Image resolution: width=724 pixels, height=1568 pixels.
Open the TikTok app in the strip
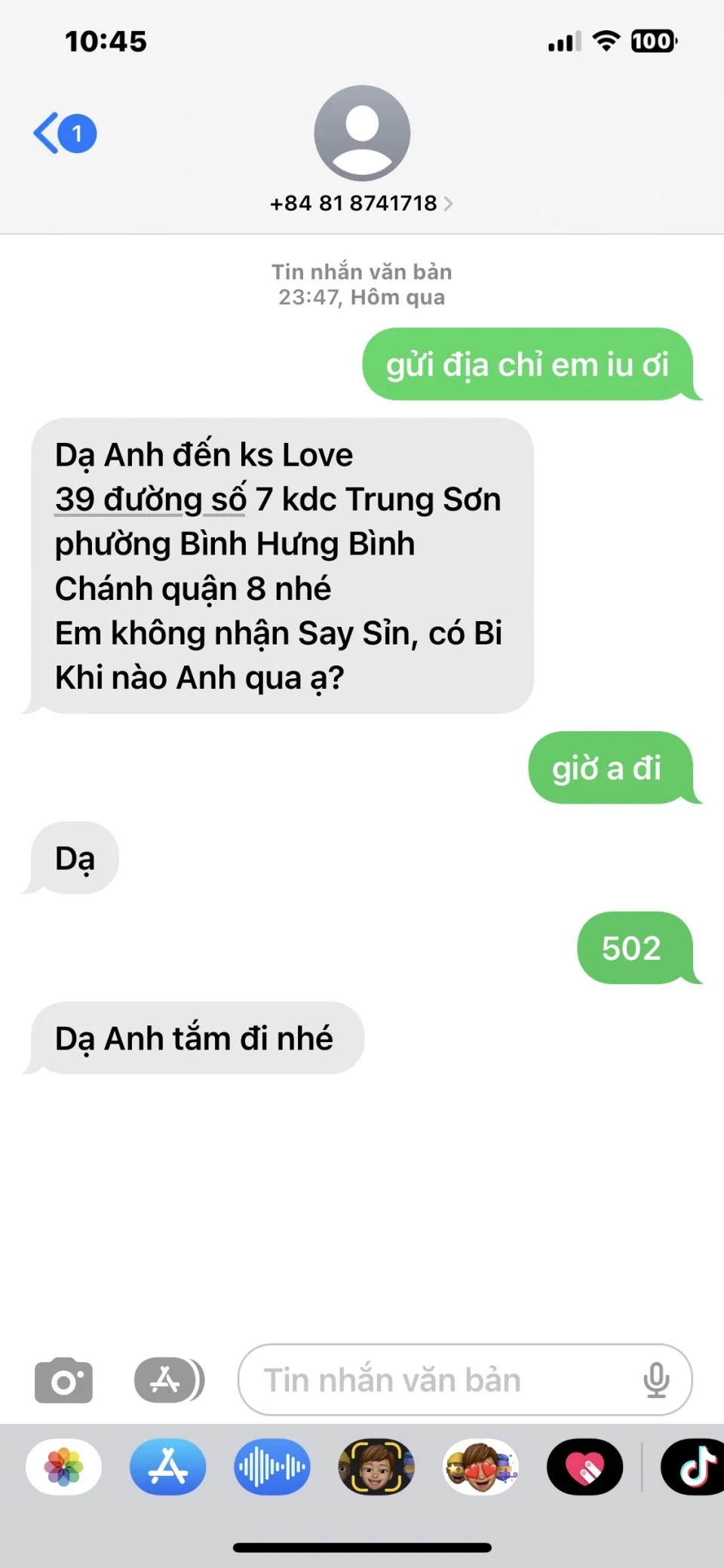(694, 1467)
